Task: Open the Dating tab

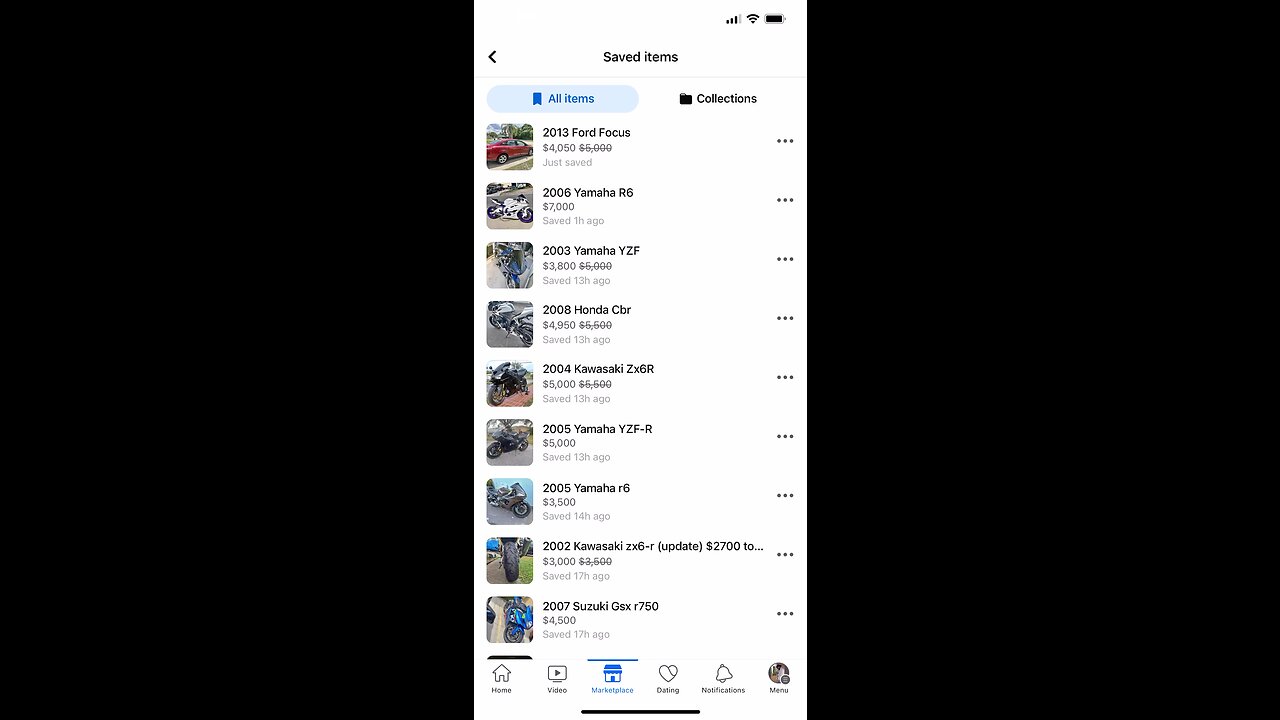Action: tap(668, 678)
